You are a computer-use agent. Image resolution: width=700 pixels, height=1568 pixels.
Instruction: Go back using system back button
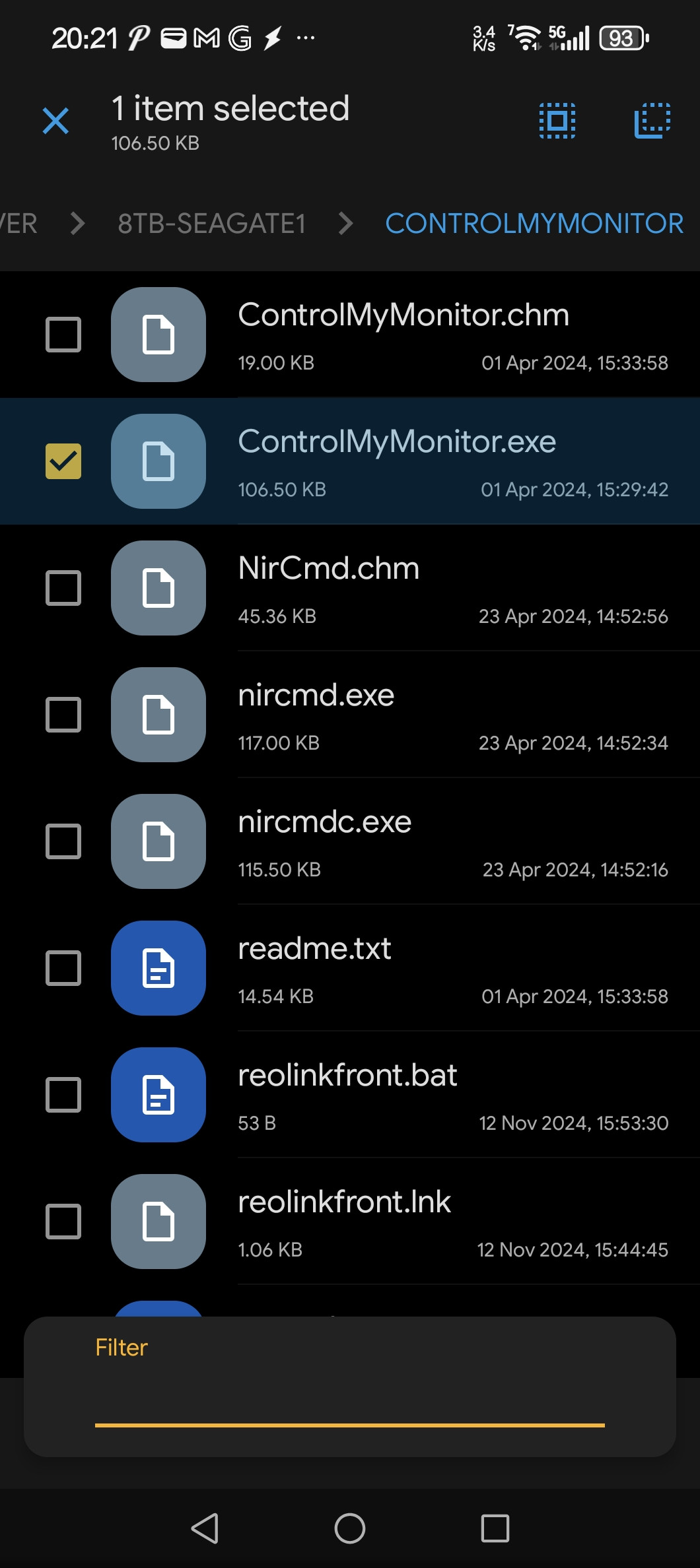point(205,1528)
